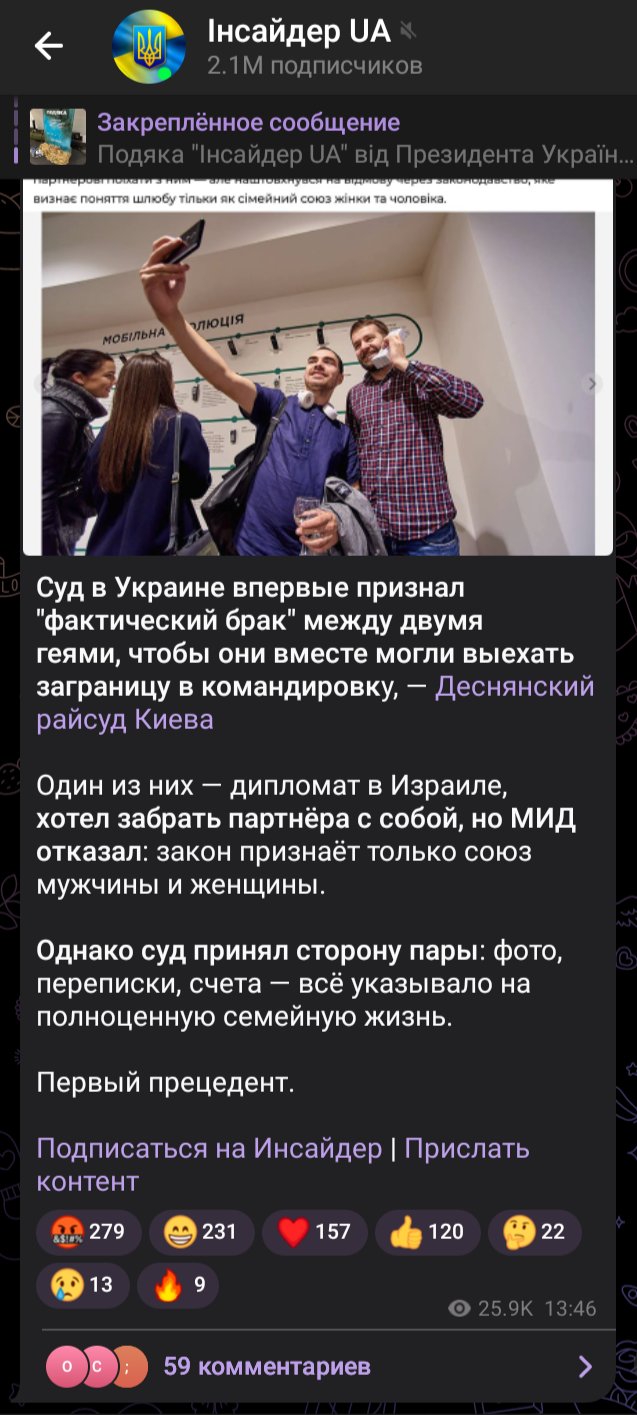React with the crying face emoji
Image resolution: width=637 pixels, height=1415 pixels.
(82, 1285)
